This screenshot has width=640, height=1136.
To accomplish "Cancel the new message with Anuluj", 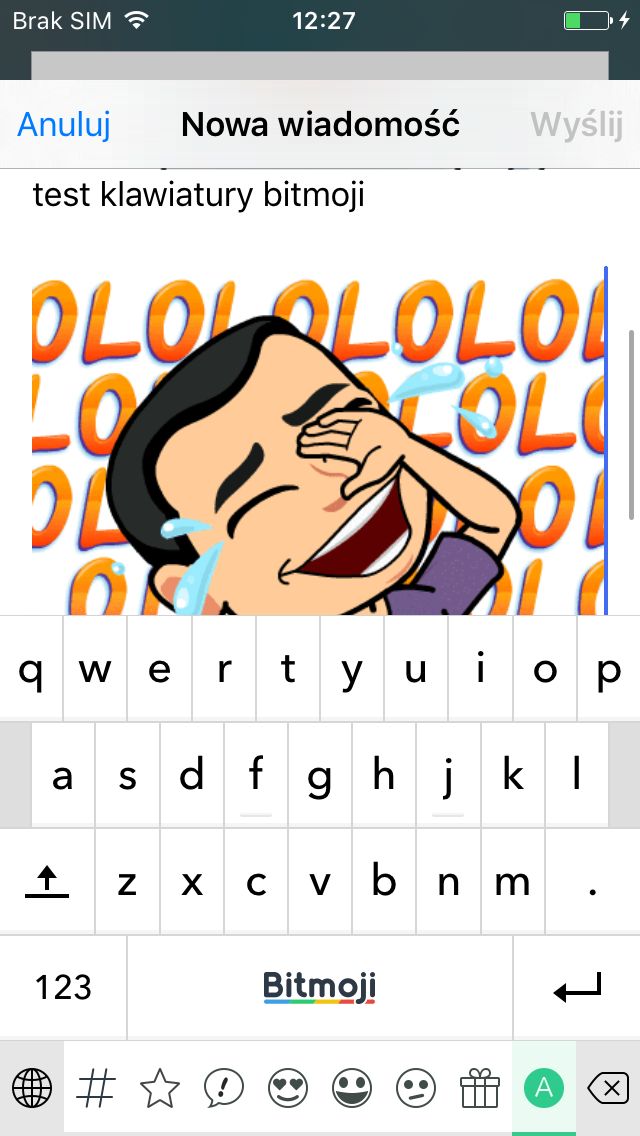I will pos(64,125).
